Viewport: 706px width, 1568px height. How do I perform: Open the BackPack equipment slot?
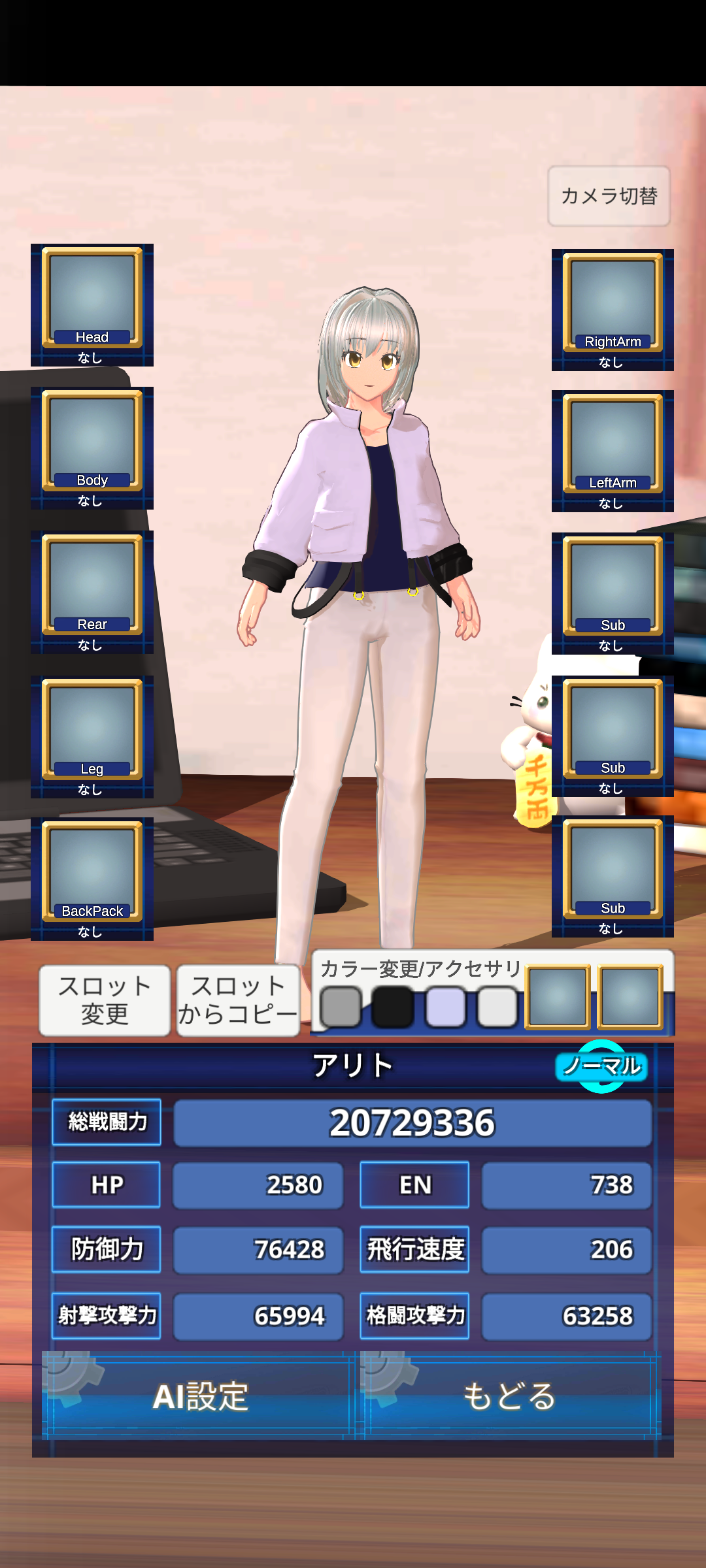pos(92,879)
